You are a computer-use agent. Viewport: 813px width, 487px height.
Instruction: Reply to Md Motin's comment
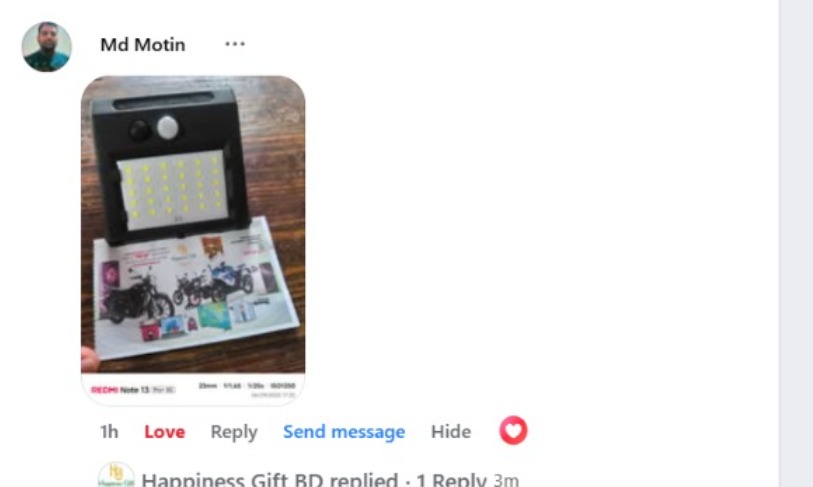click(x=233, y=432)
